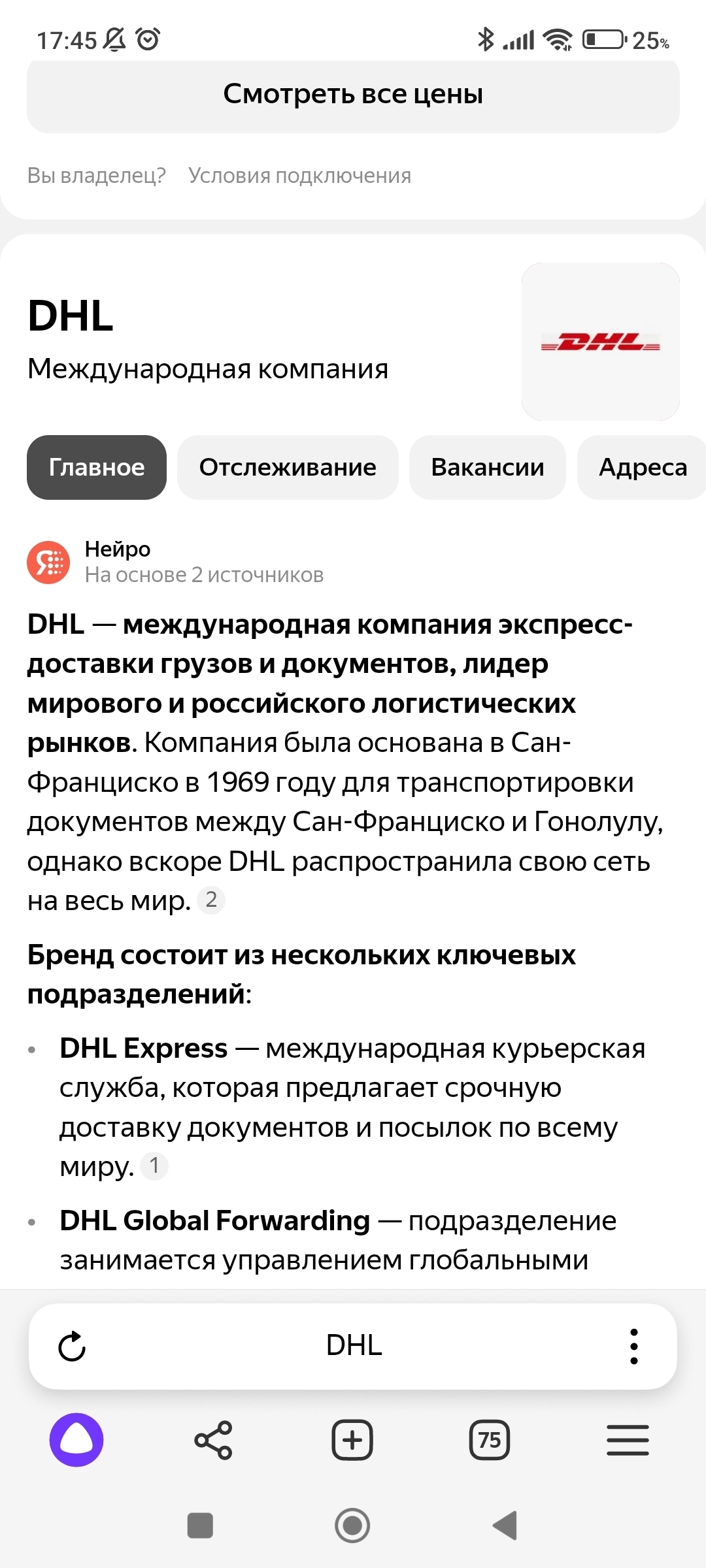Viewport: 706px width, 1568px height.
Task: Open the browser hamburger menu
Action: coord(628,1440)
